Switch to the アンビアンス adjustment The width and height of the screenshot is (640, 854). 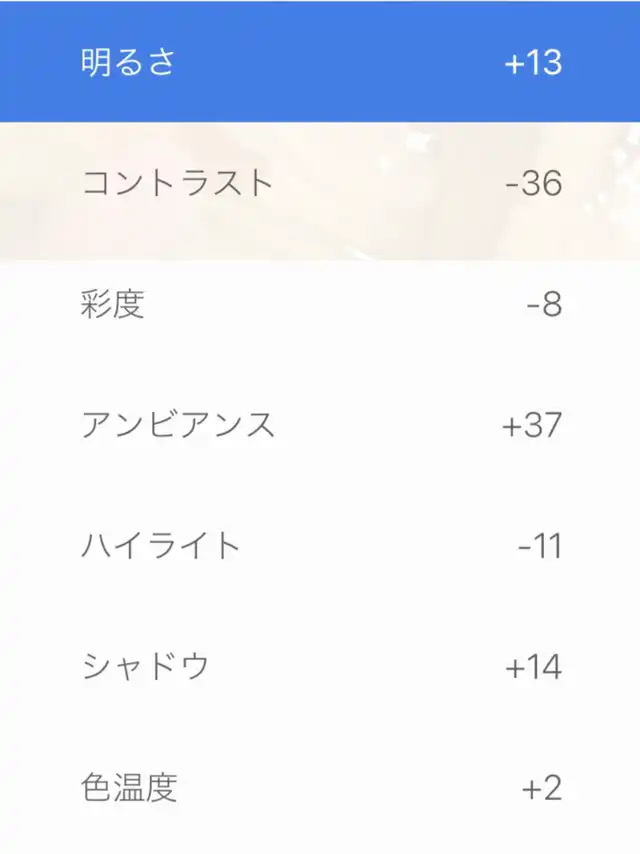pyautogui.click(x=320, y=425)
